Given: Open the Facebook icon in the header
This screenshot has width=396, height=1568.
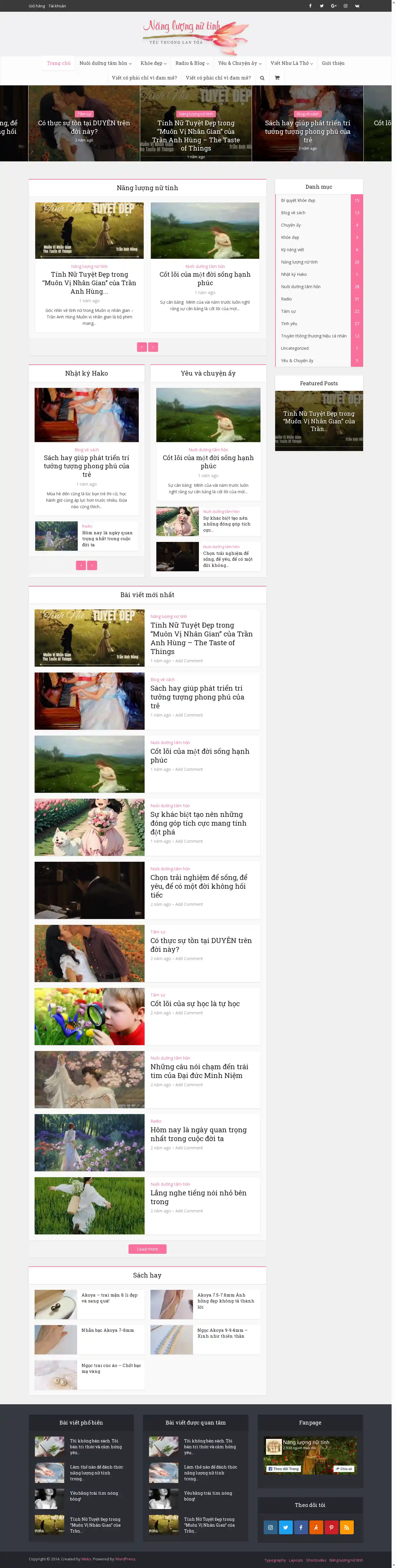Looking at the screenshot, I should [310, 6].
